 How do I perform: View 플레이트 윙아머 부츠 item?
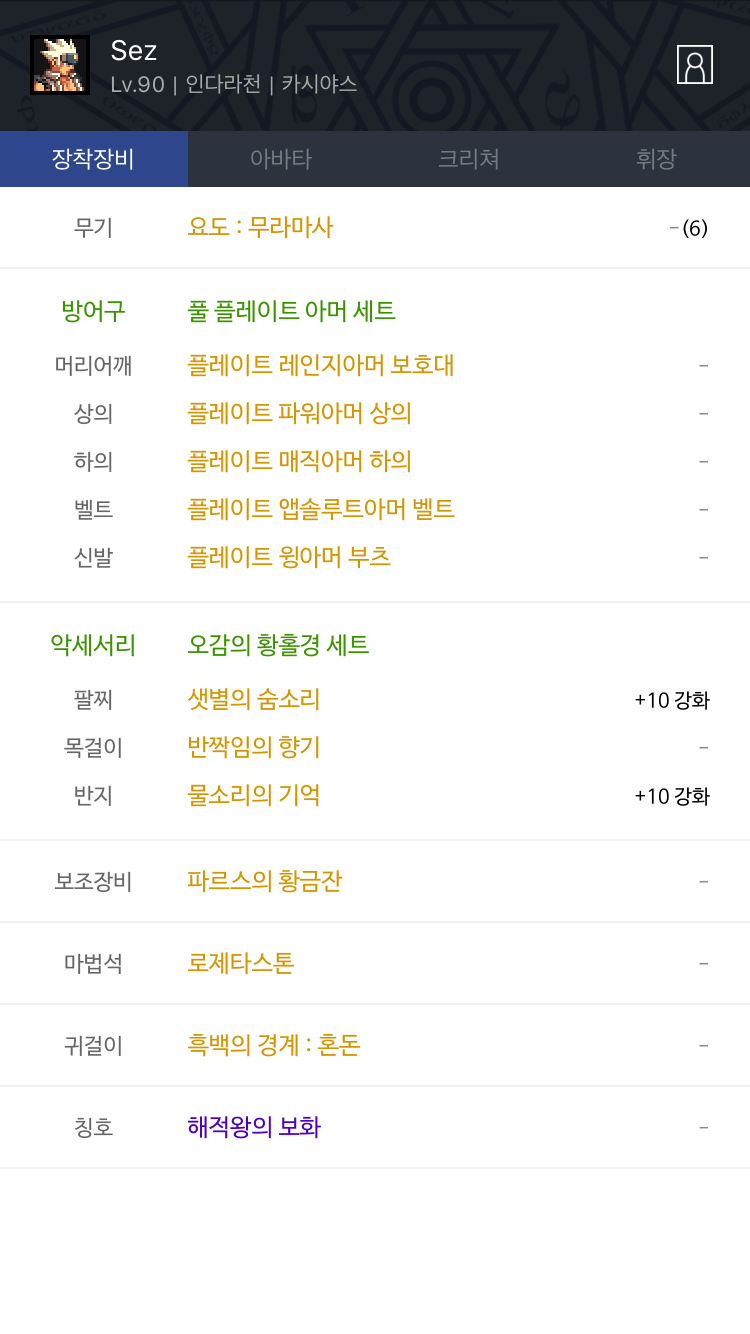289,557
